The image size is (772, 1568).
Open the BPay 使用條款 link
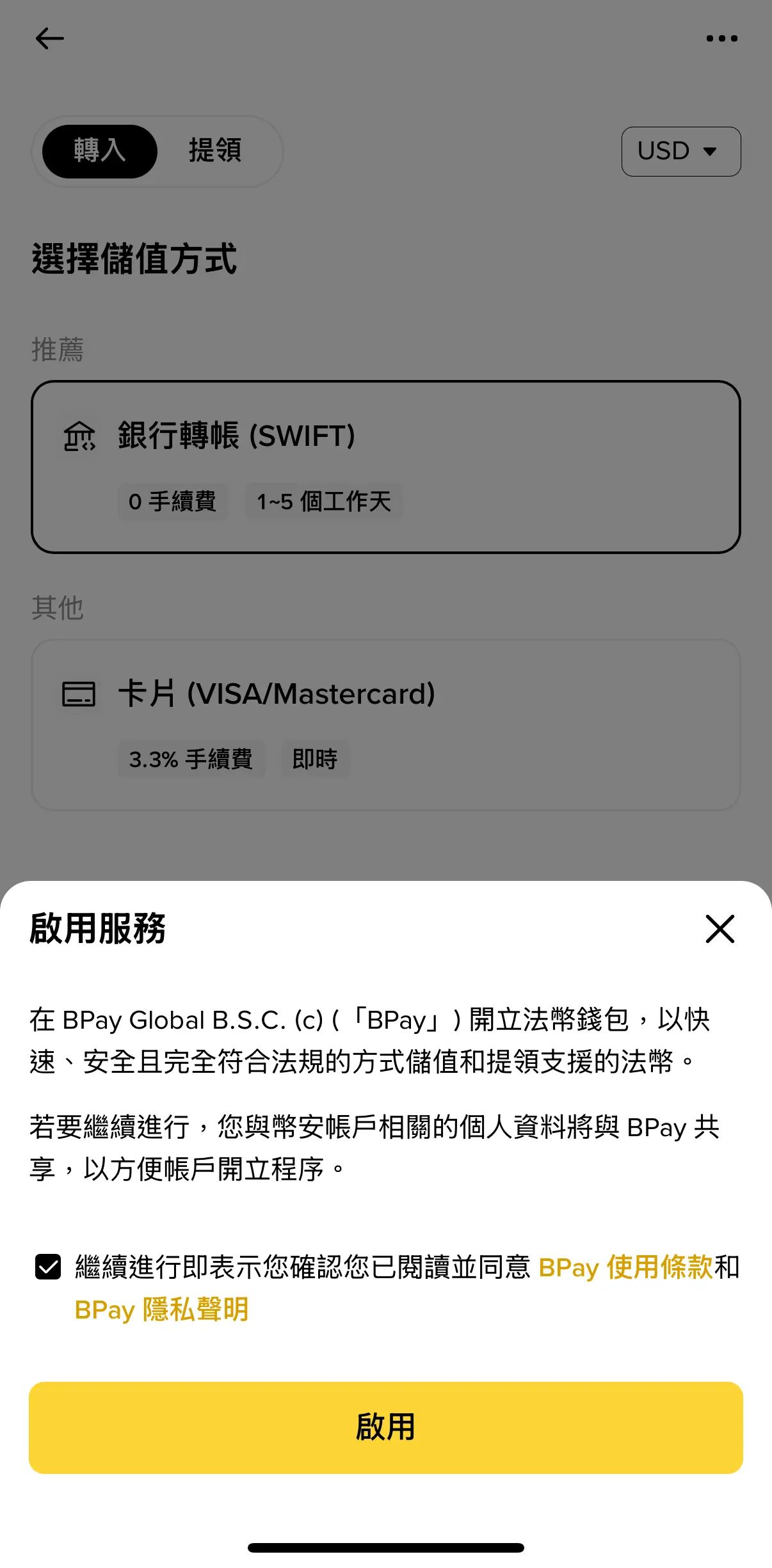click(x=625, y=1267)
